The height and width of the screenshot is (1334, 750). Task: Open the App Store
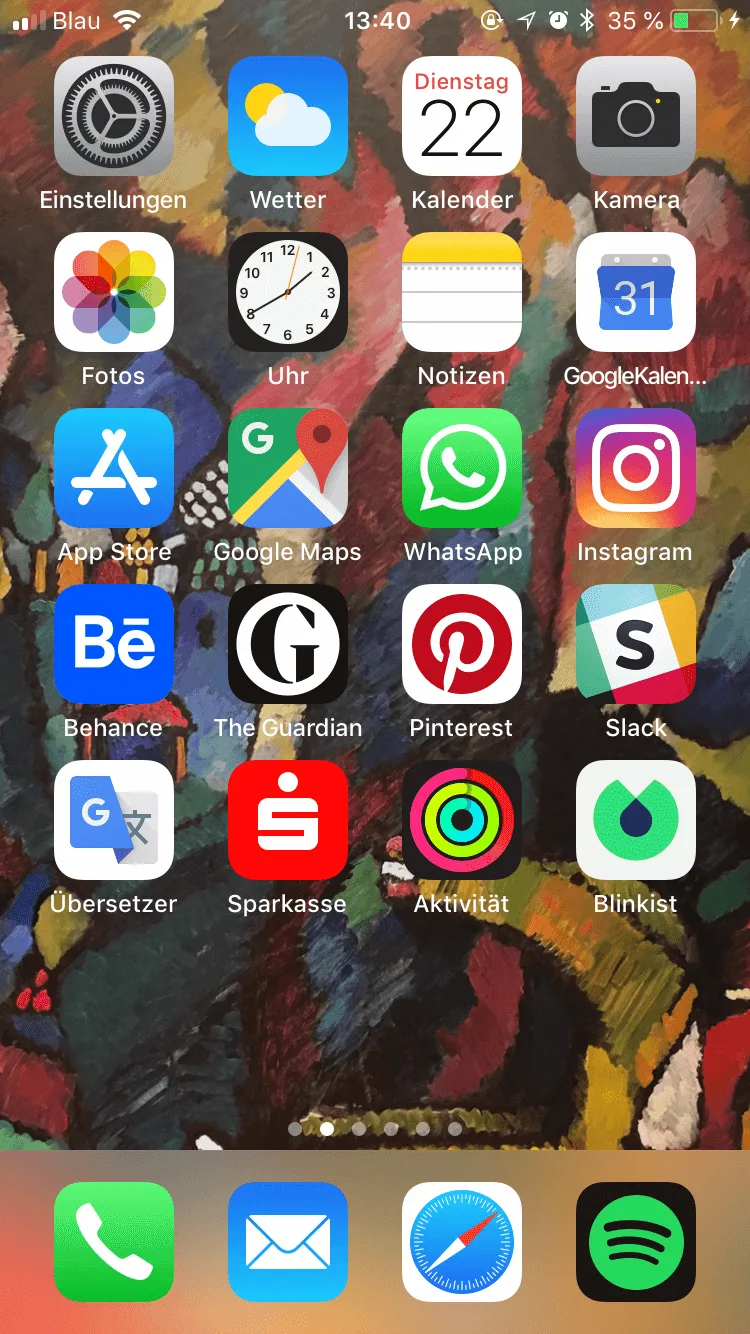[114, 468]
